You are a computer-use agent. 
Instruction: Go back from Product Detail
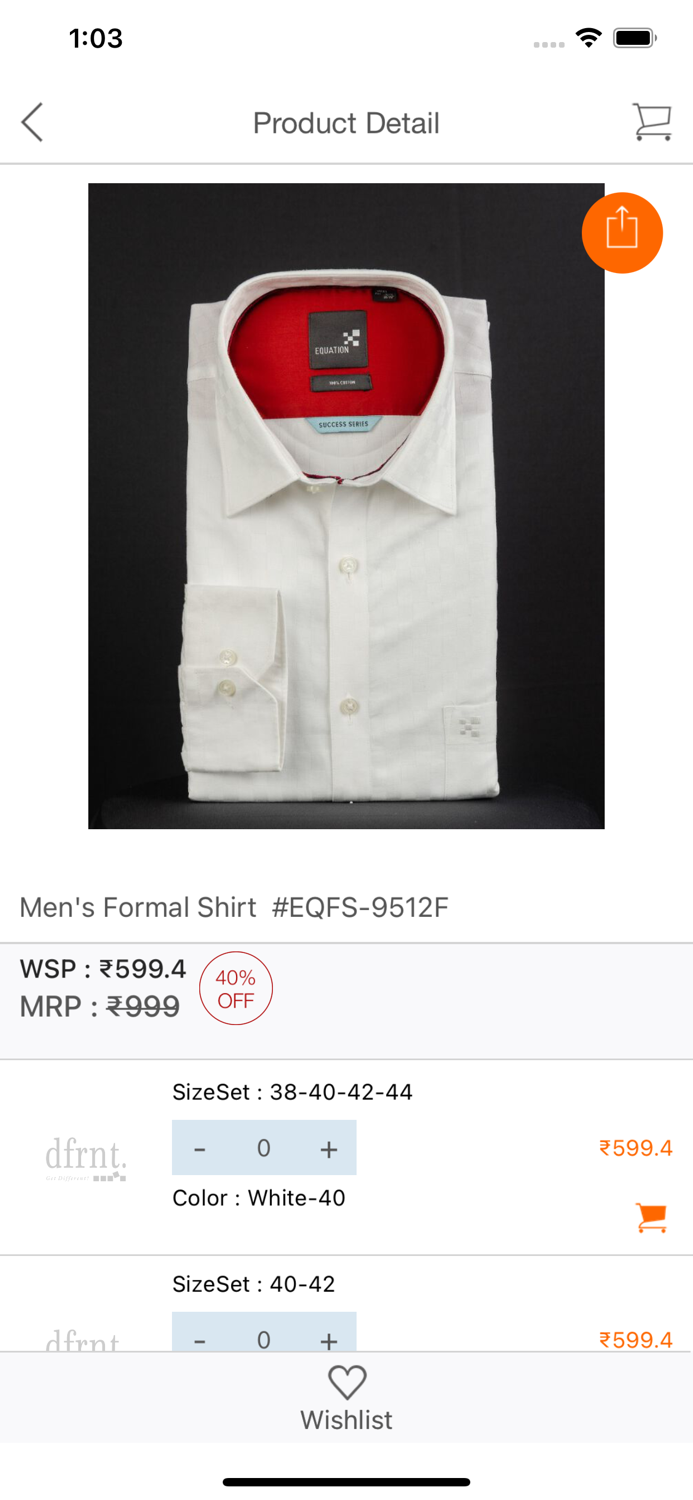(32, 123)
